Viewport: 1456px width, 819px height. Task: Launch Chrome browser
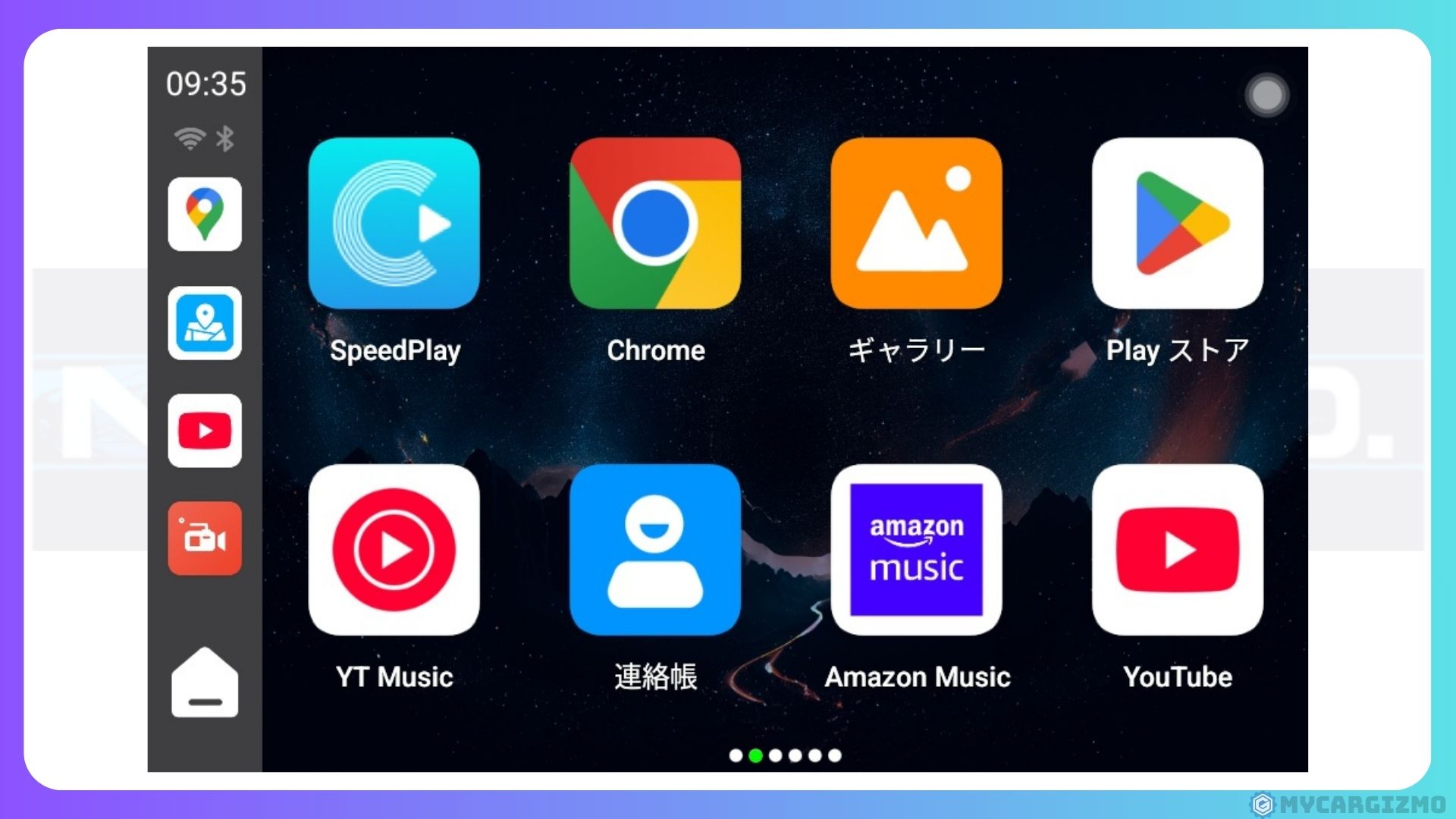[x=655, y=223]
